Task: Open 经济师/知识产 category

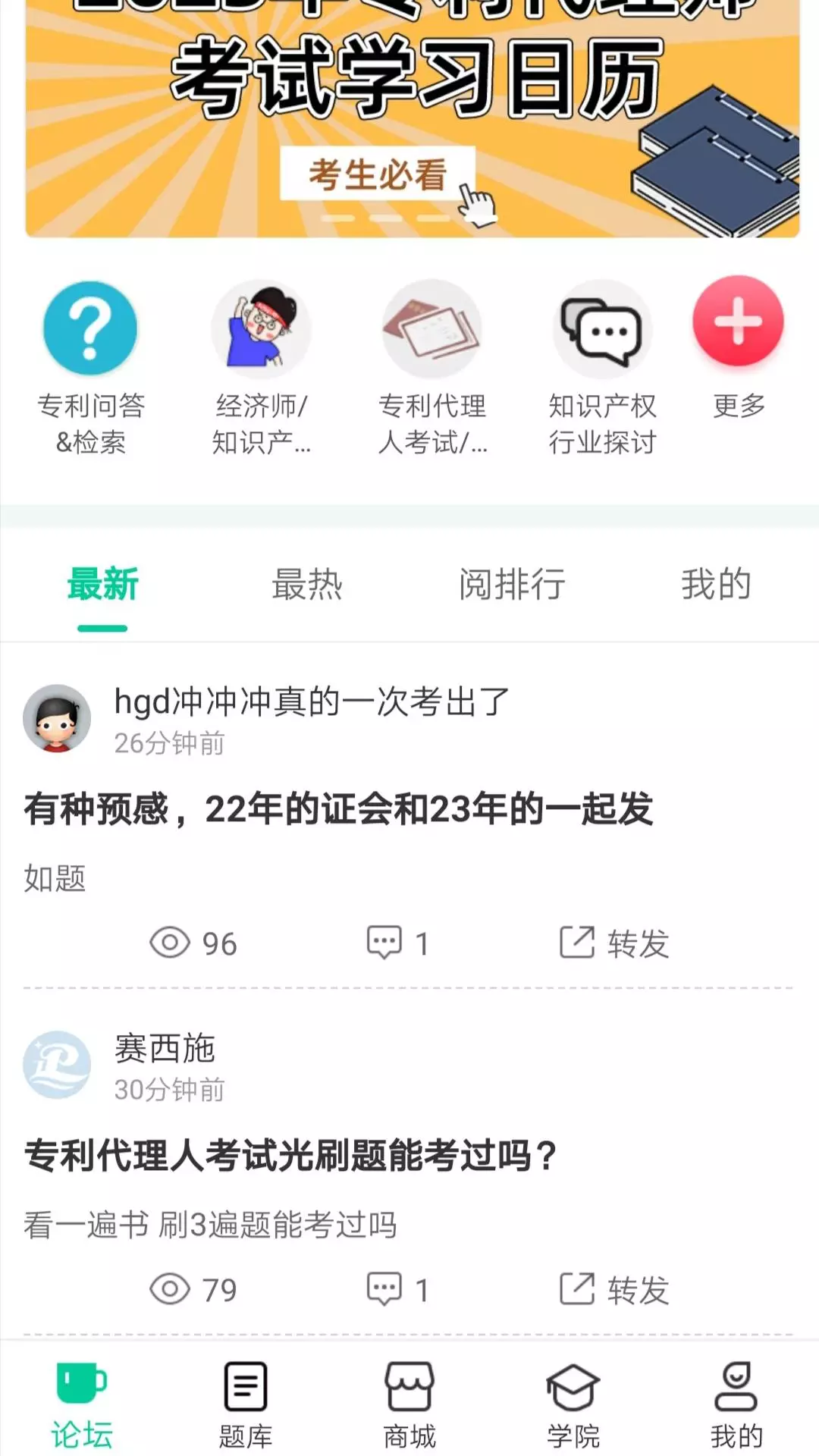Action: click(x=262, y=368)
